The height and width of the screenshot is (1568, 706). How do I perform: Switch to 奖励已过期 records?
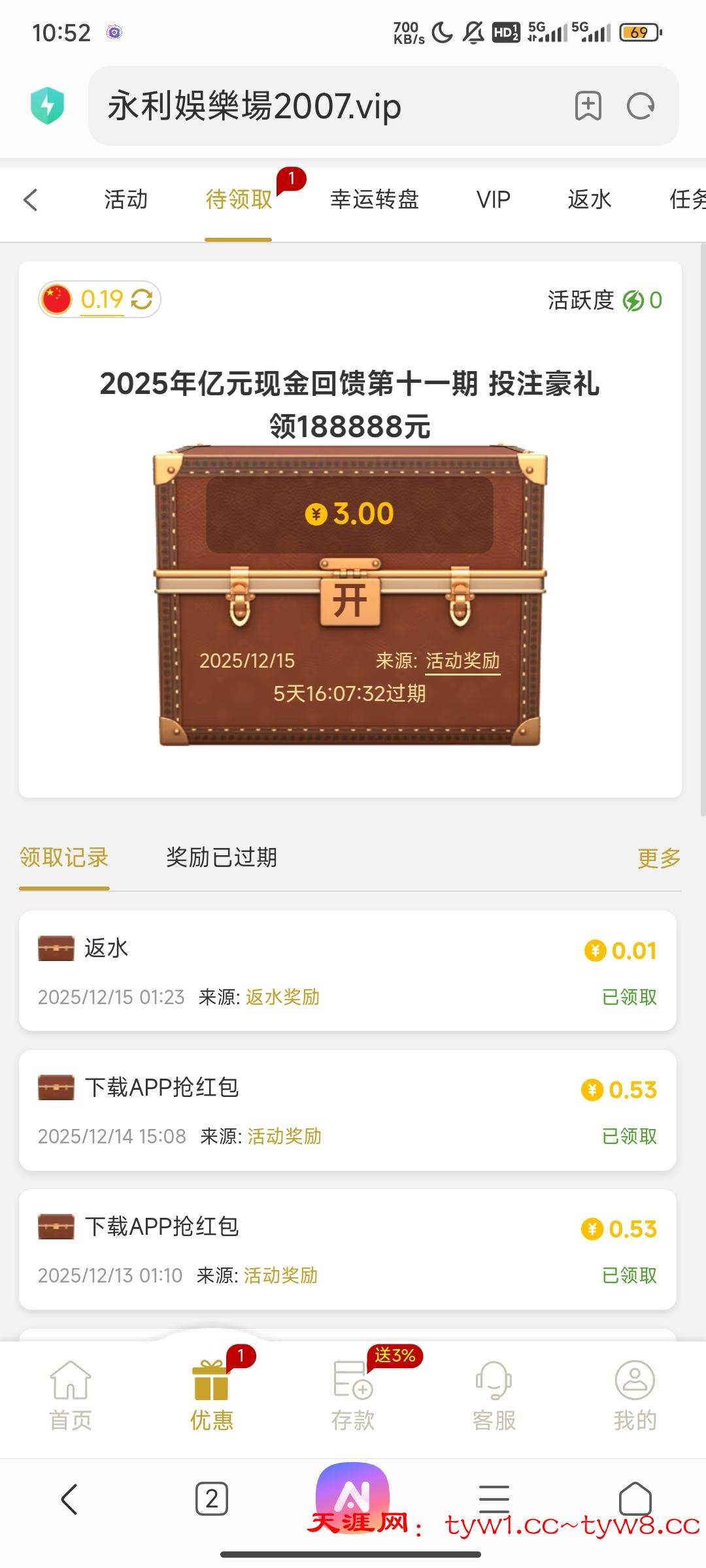(x=222, y=857)
